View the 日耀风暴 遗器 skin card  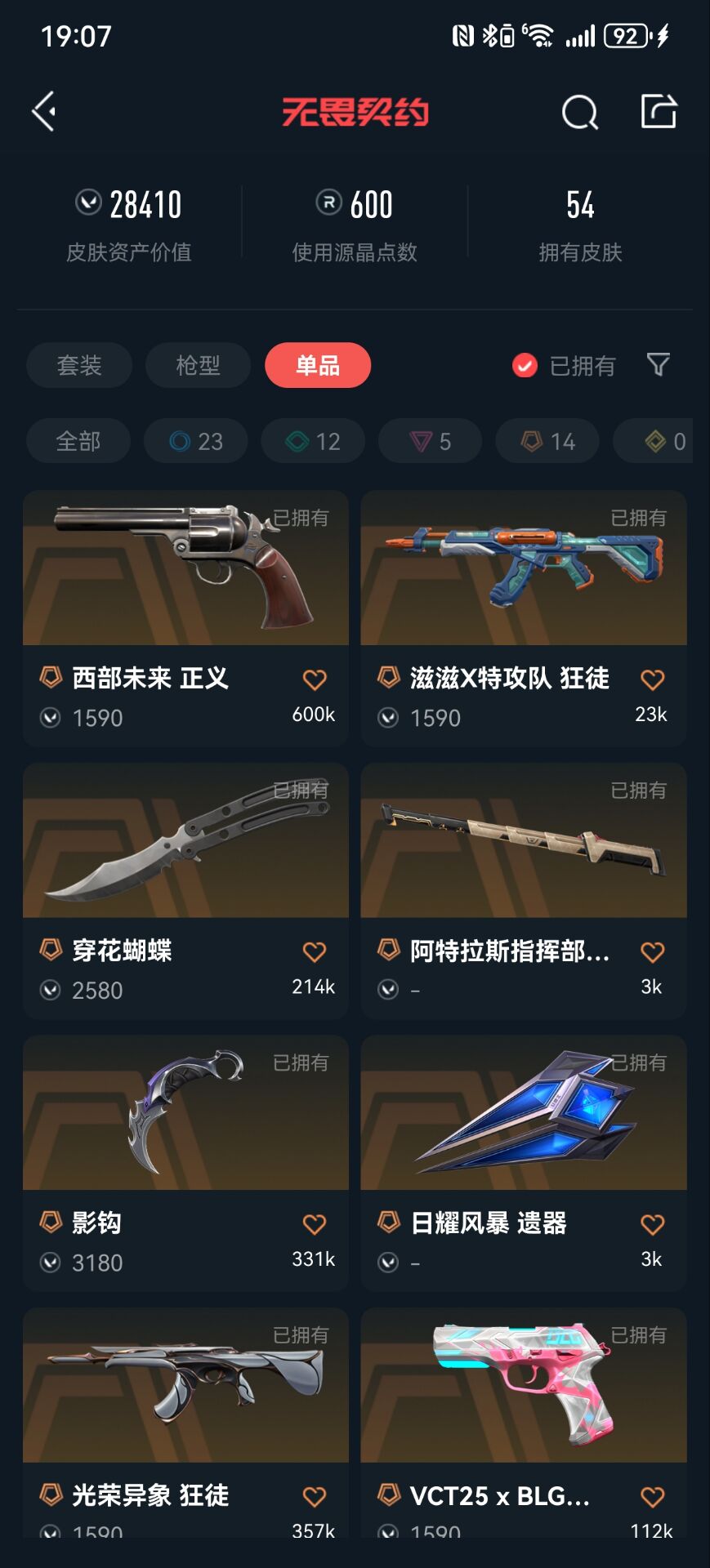pyautogui.click(x=523, y=1163)
